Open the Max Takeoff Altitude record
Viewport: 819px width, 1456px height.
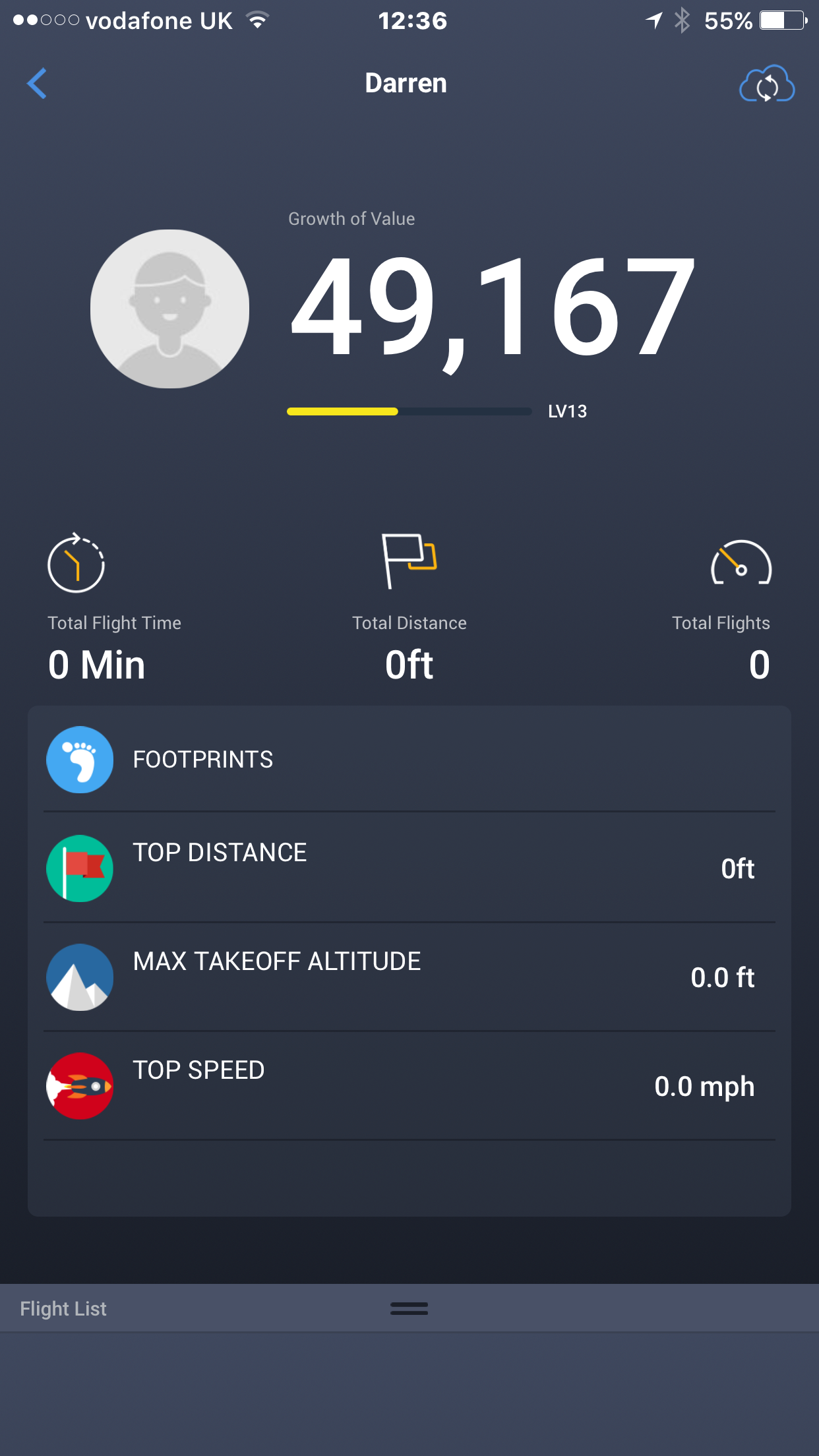(409, 977)
